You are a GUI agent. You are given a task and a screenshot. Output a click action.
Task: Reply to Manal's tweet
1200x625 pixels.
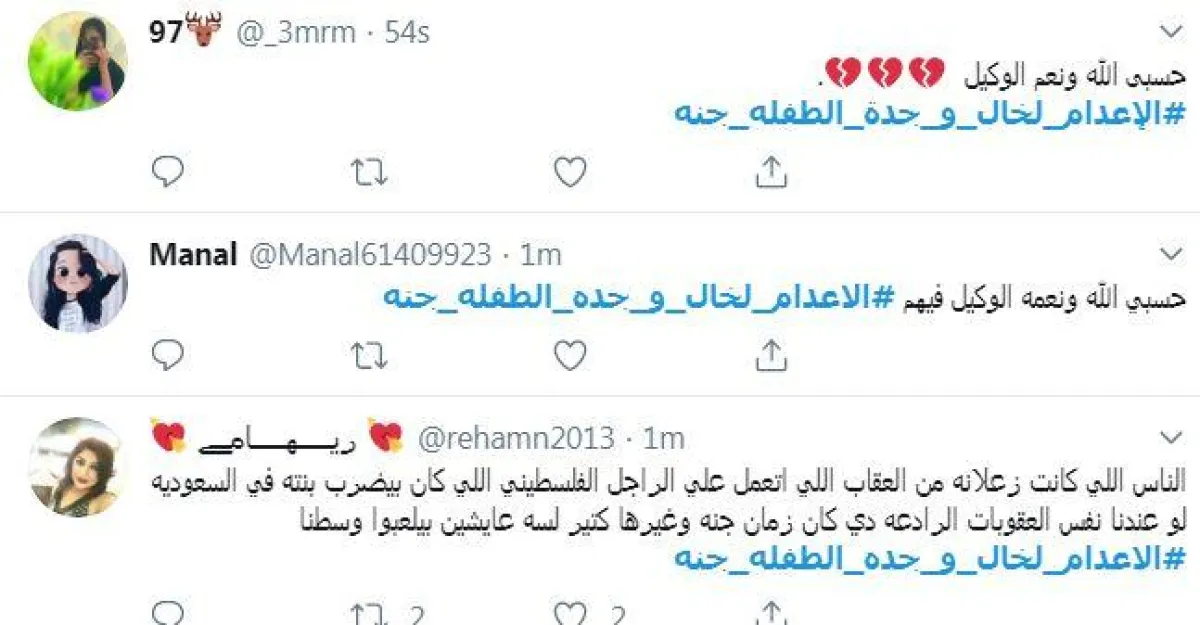coord(167,353)
